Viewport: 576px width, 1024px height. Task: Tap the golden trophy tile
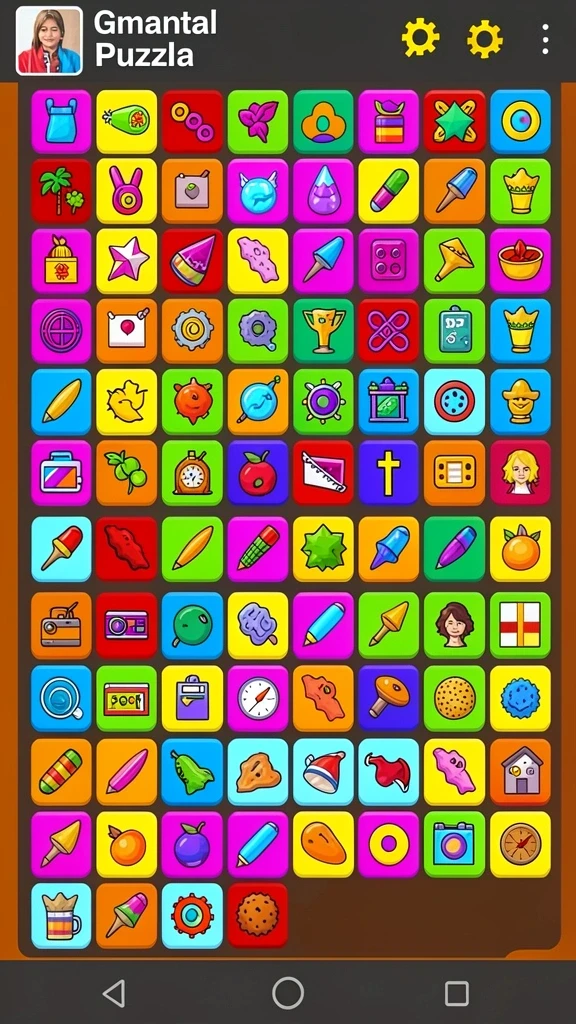coord(323,330)
